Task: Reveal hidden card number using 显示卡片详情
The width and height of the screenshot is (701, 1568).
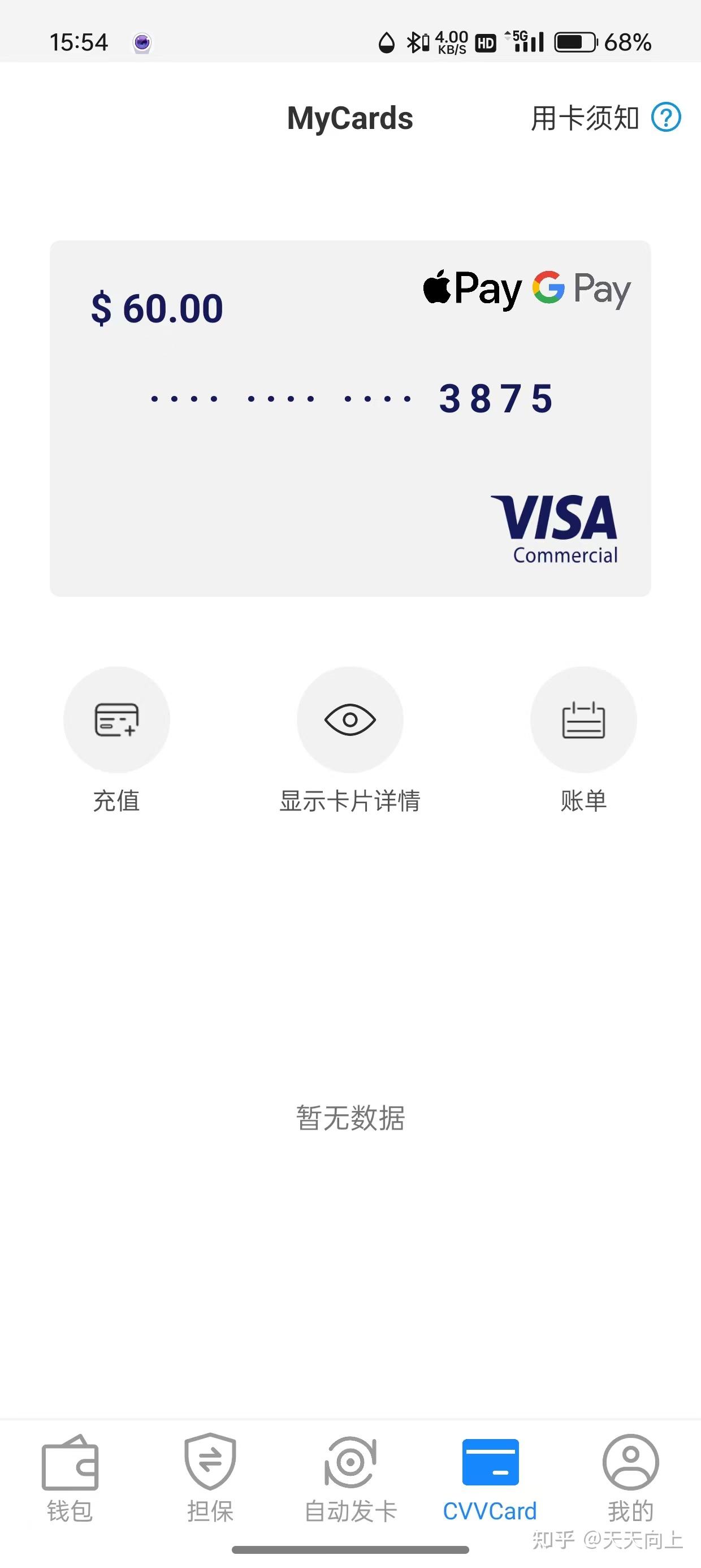Action: [x=350, y=801]
